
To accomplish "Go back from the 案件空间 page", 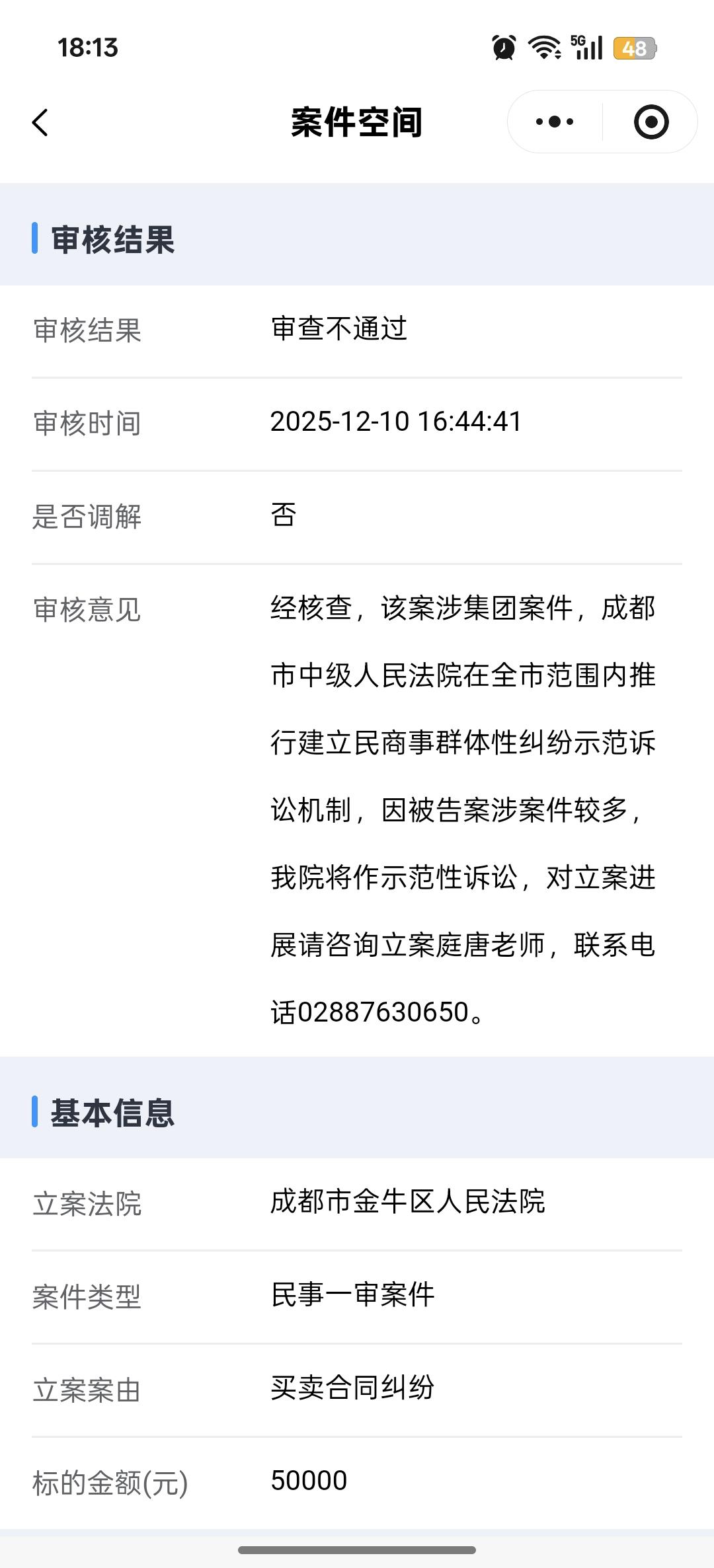I will pyautogui.click(x=40, y=122).
